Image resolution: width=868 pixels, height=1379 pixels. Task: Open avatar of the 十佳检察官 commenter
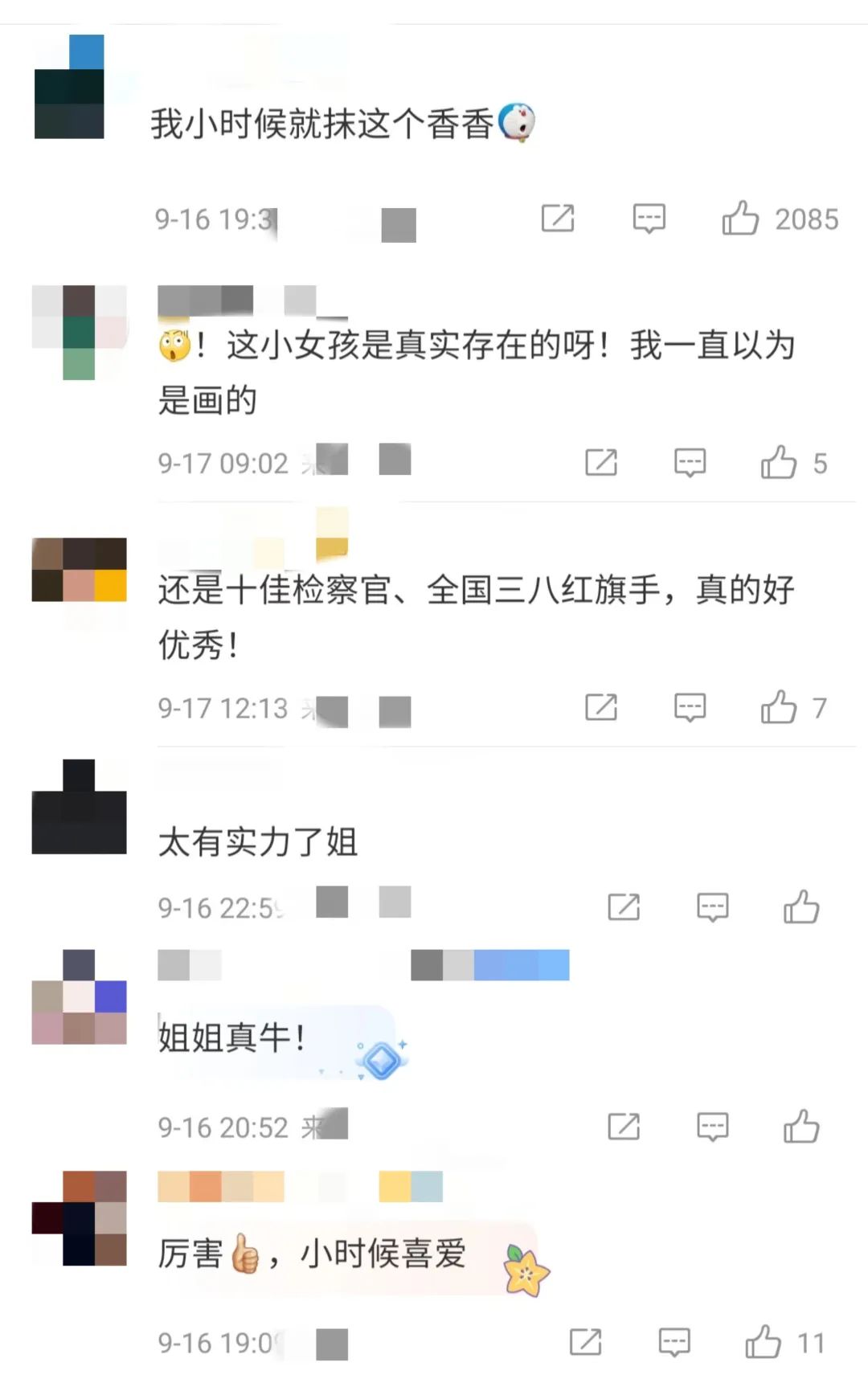(79, 570)
